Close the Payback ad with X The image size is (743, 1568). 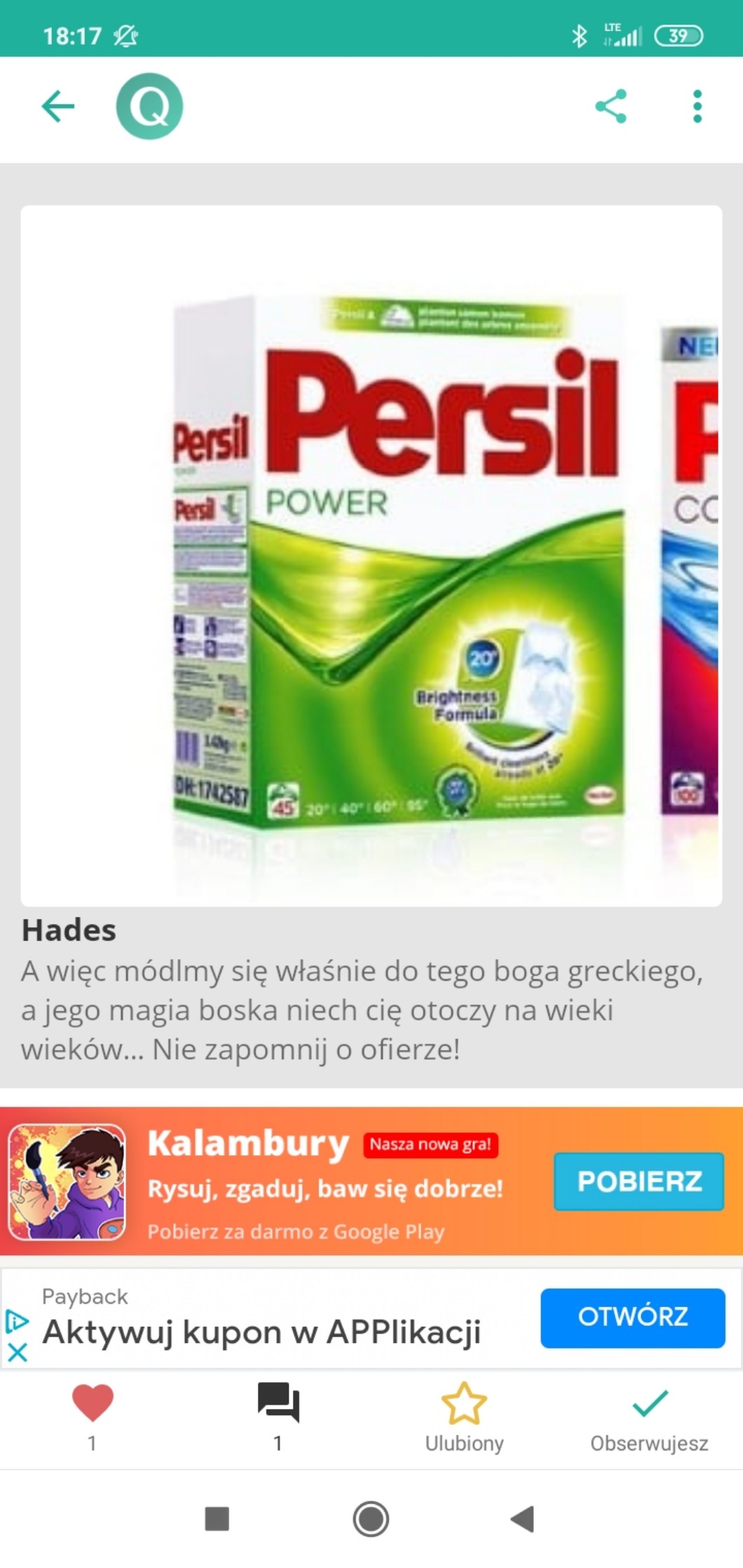[18, 1352]
